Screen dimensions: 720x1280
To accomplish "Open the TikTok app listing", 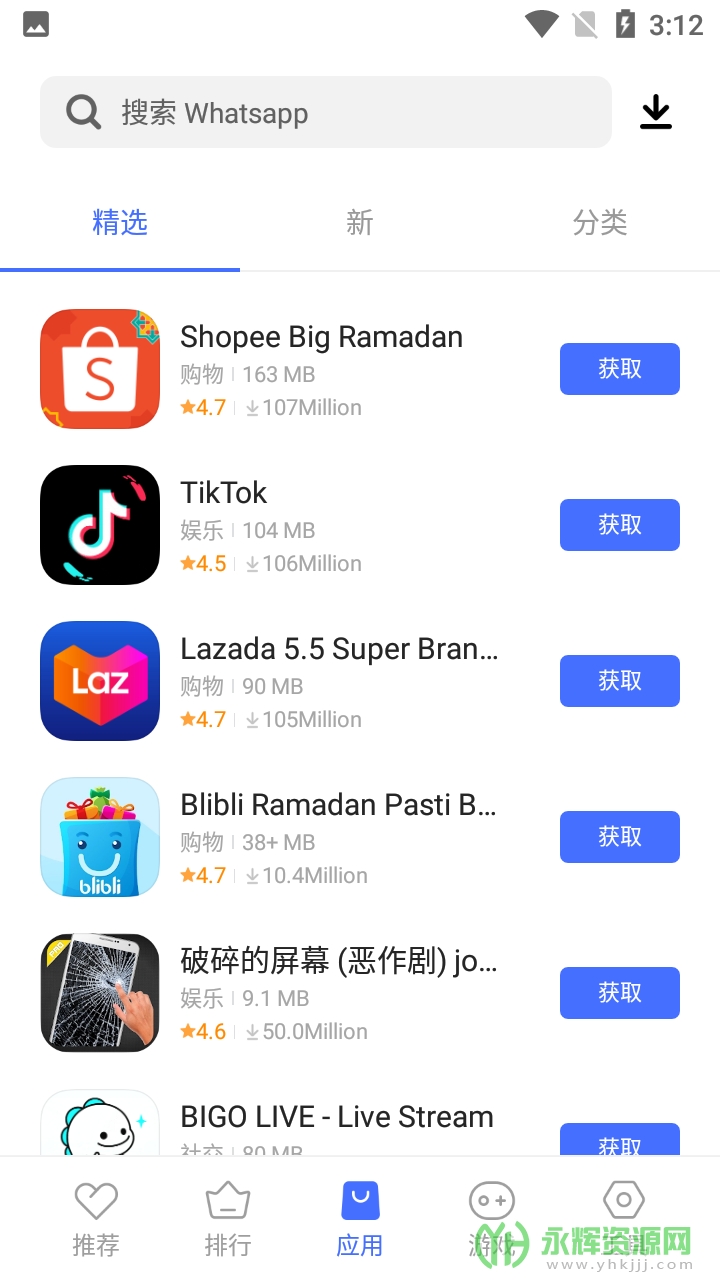I will point(224,493).
